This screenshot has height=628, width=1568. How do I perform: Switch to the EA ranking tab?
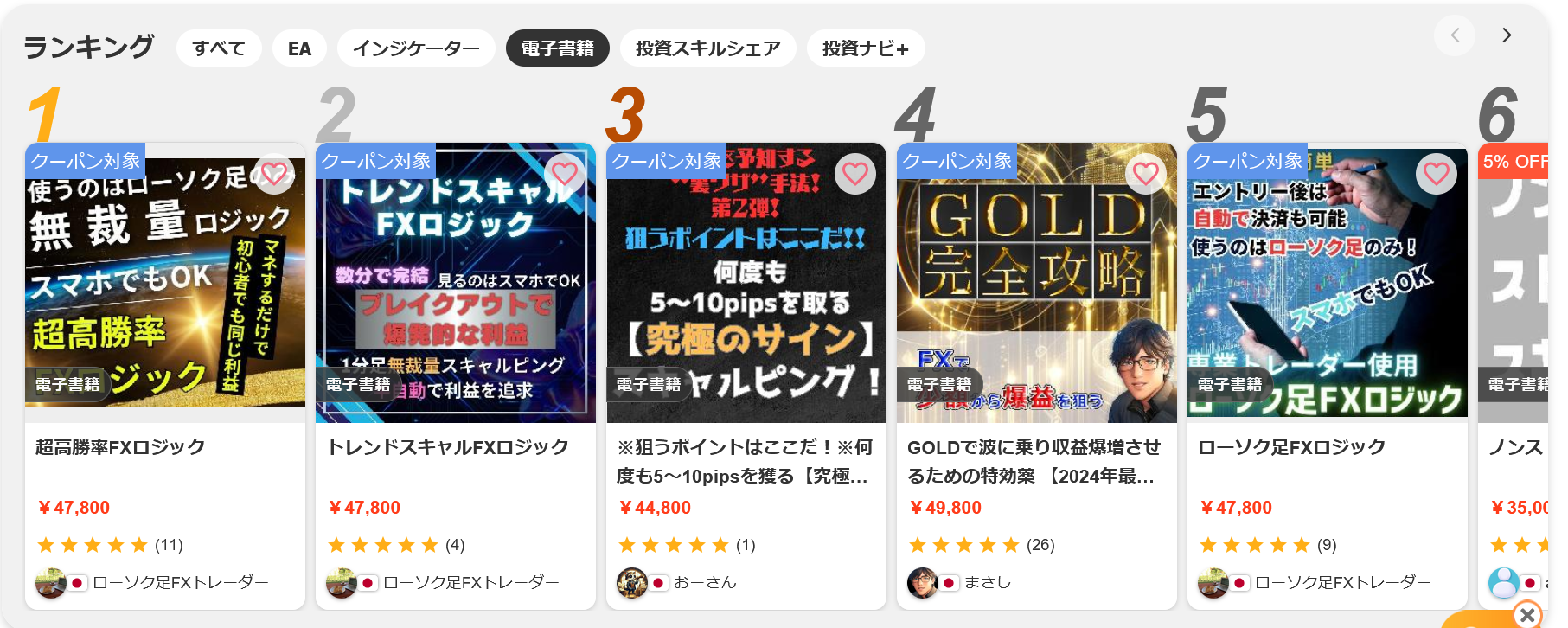click(x=299, y=48)
